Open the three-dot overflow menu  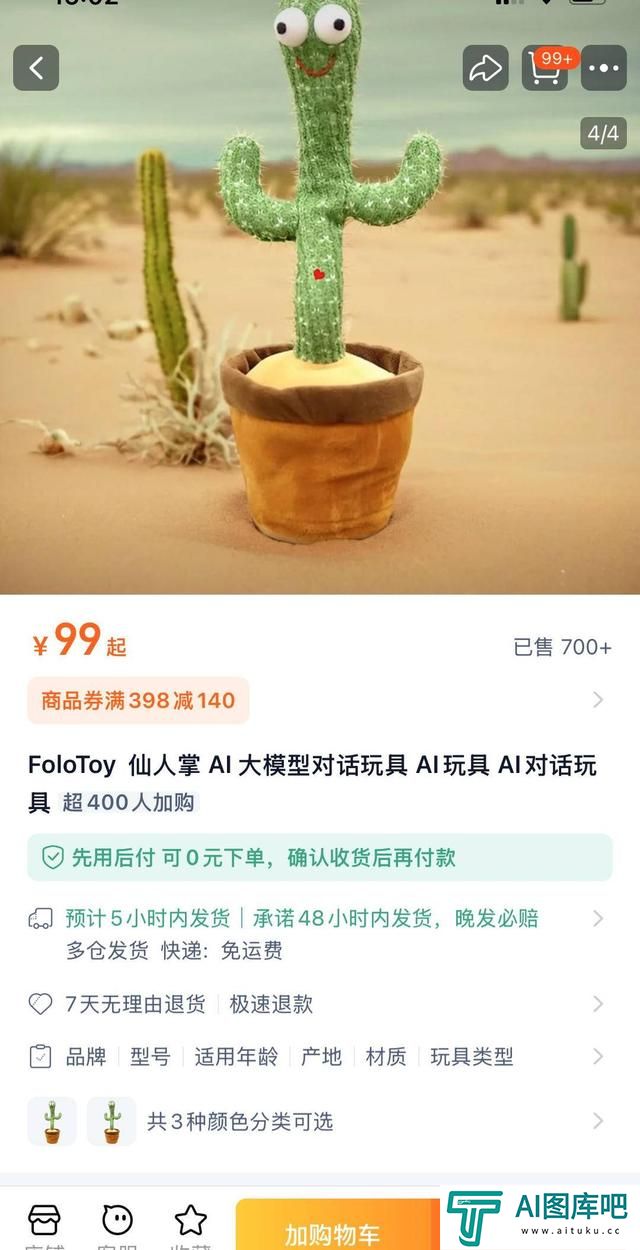pos(604,68)
